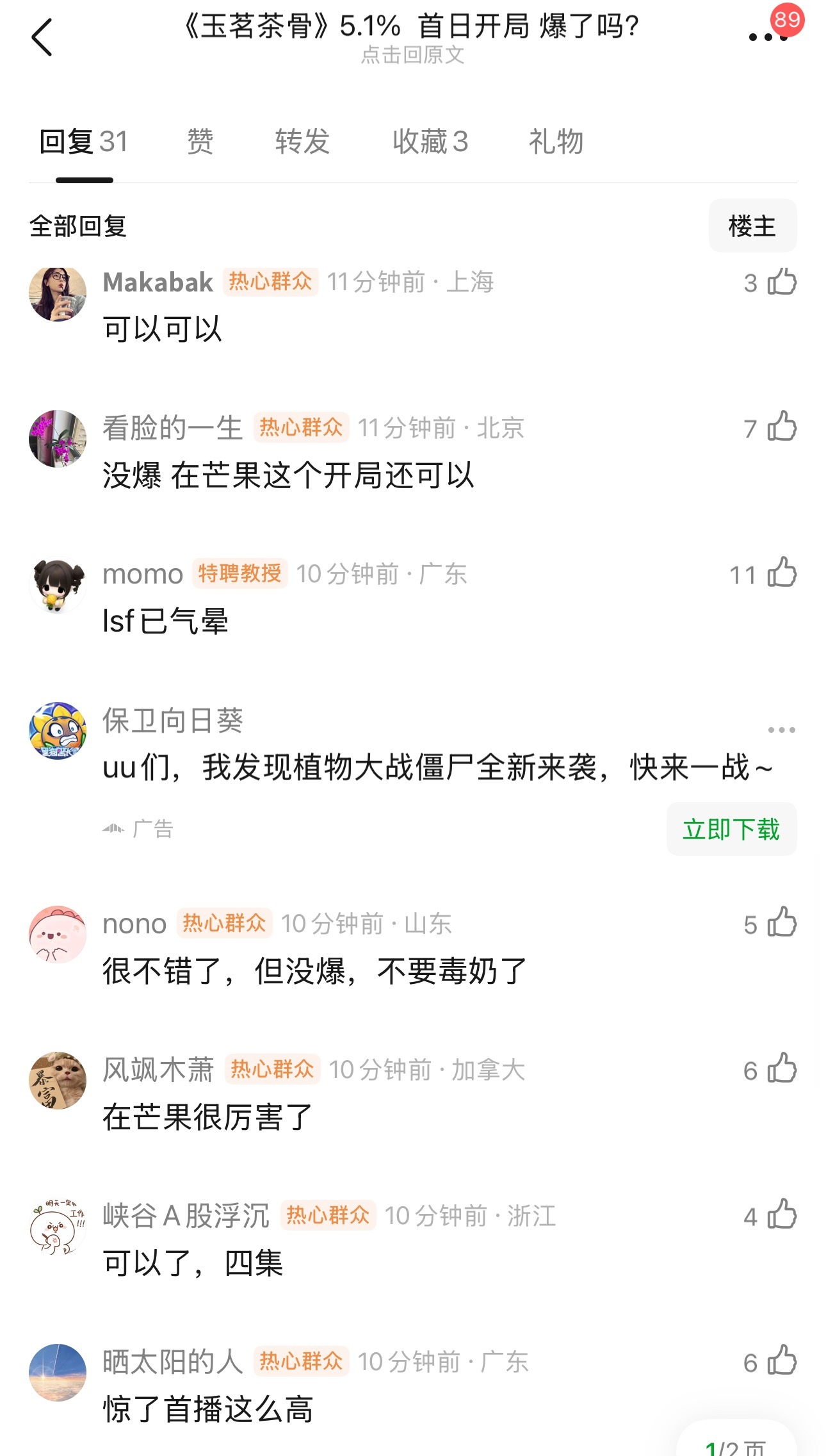Click the 保卫向日葵 ad avatar
This screenshot has height=1456, width=826.
[x=58, y=730]
